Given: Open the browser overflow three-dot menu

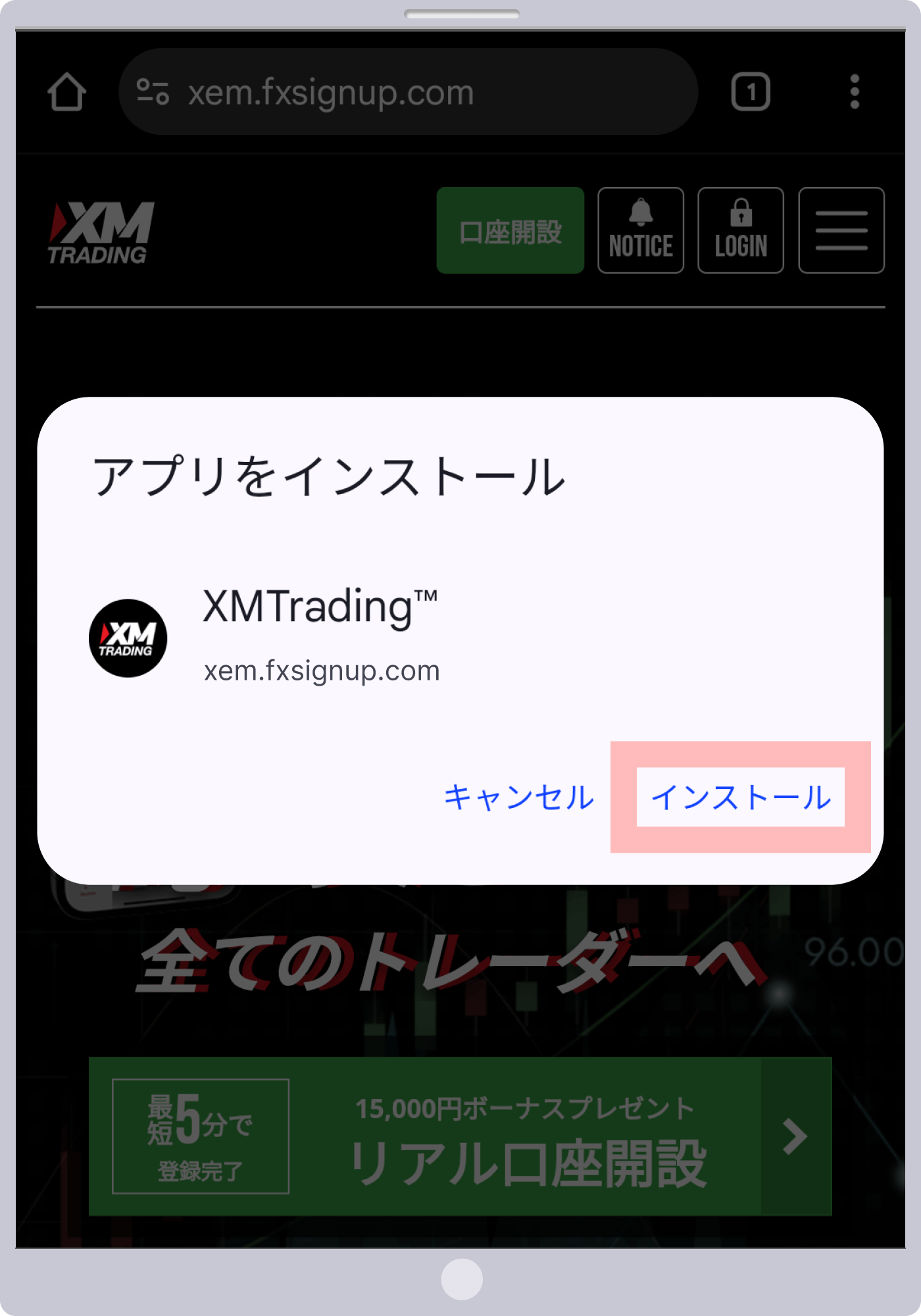Looking at the screenshot, I should click(x=854, y=91).
